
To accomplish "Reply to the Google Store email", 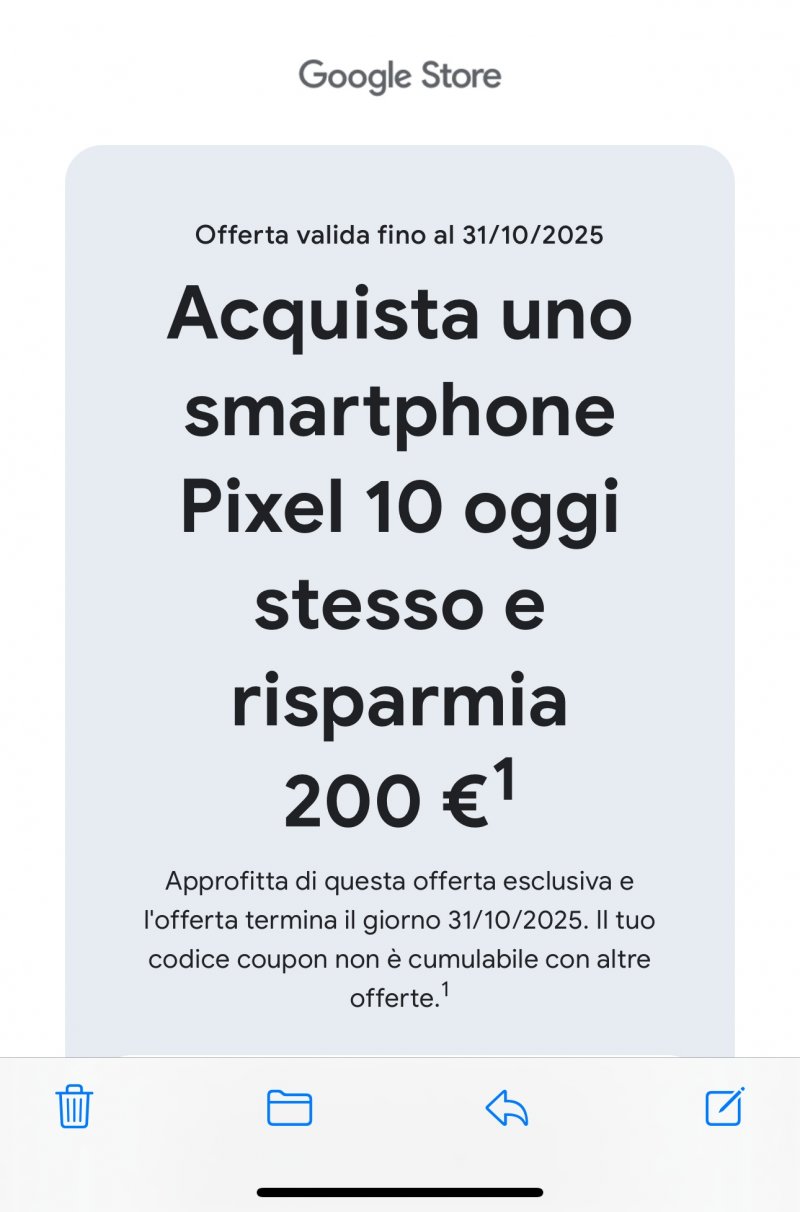I will (x=506, y=1108).
